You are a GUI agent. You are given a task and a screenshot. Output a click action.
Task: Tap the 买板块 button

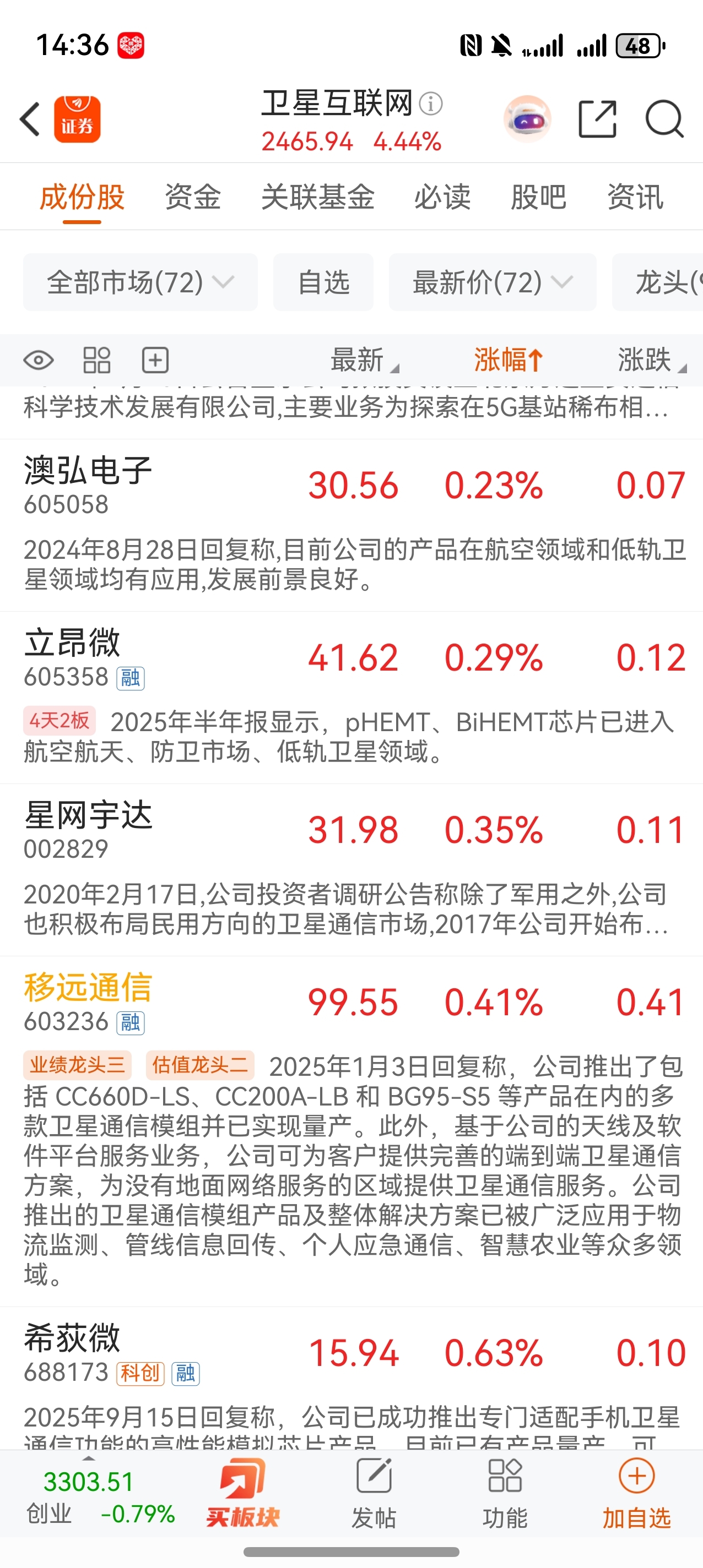pos(242,1494)
